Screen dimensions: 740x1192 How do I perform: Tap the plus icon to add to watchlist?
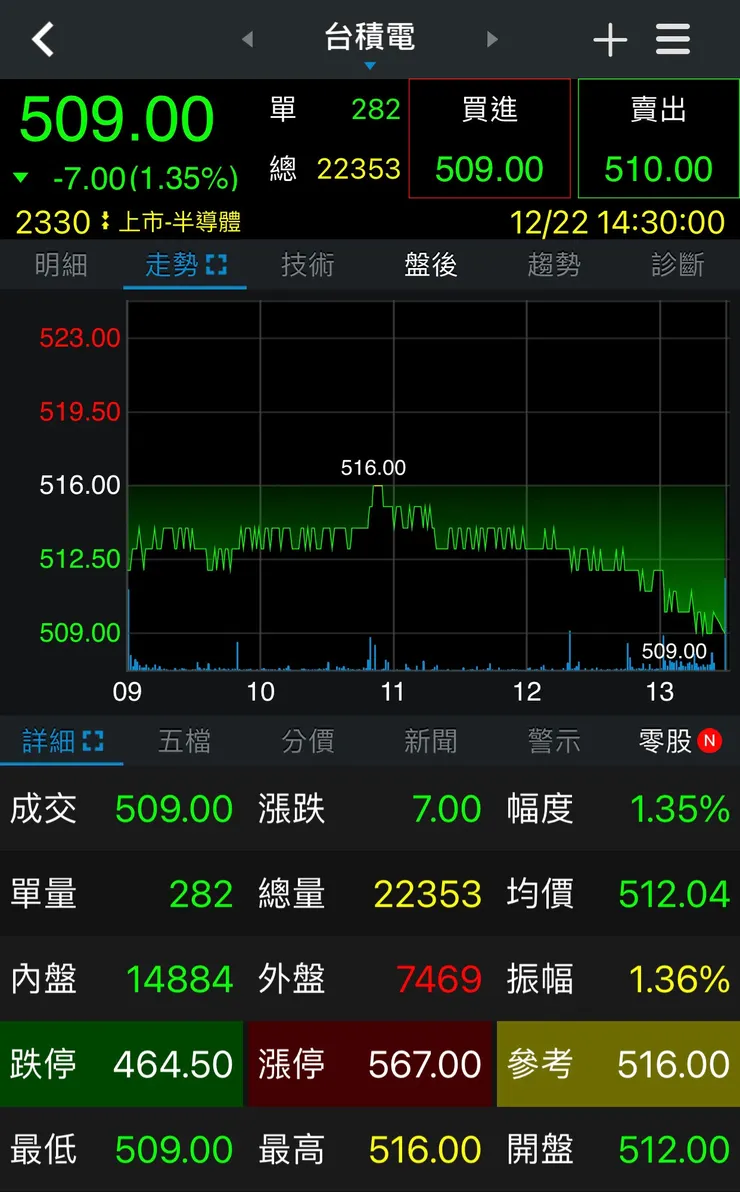tap(609, 39)
